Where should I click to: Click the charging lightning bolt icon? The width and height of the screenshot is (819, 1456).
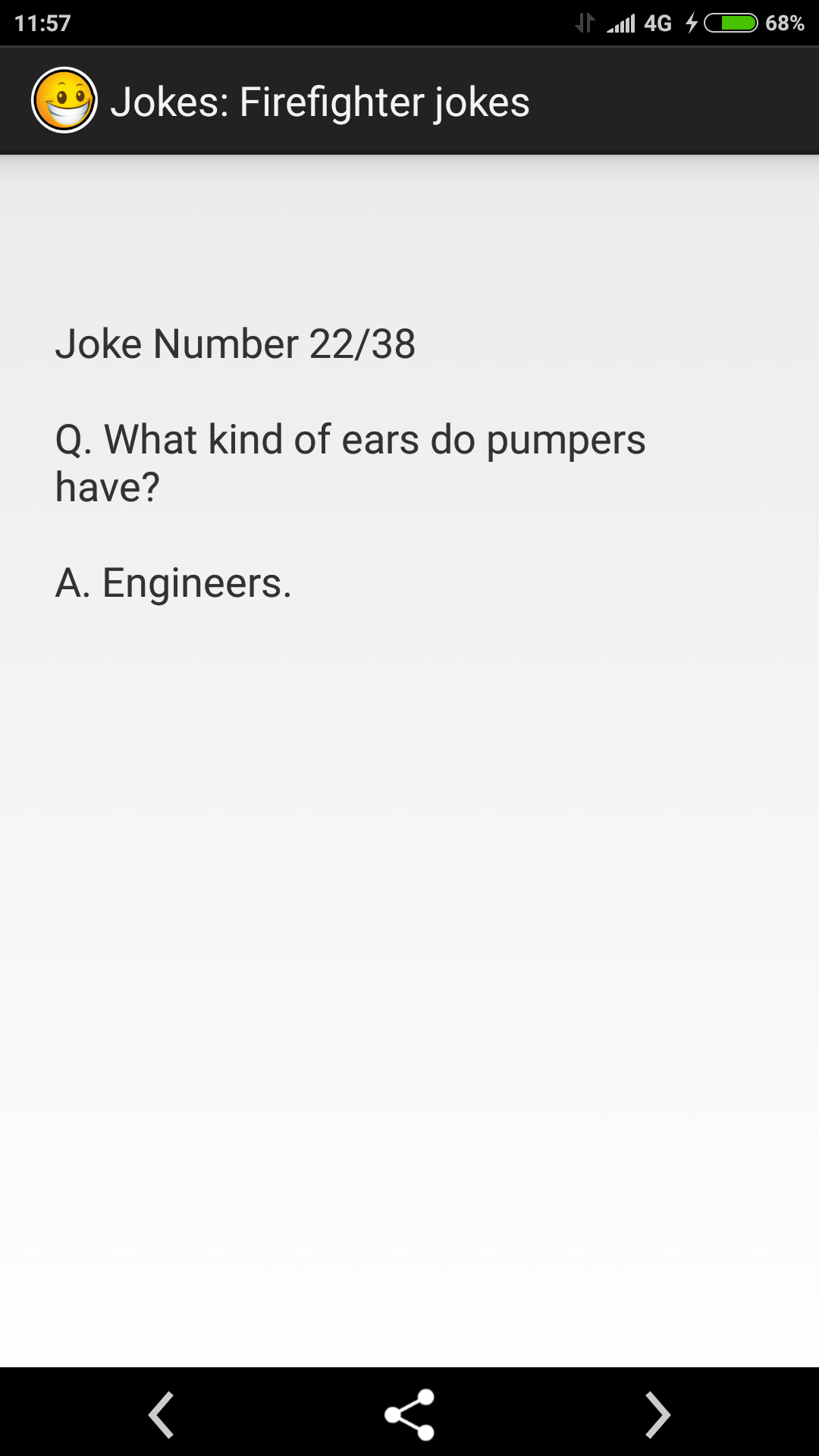click(690, 21)
